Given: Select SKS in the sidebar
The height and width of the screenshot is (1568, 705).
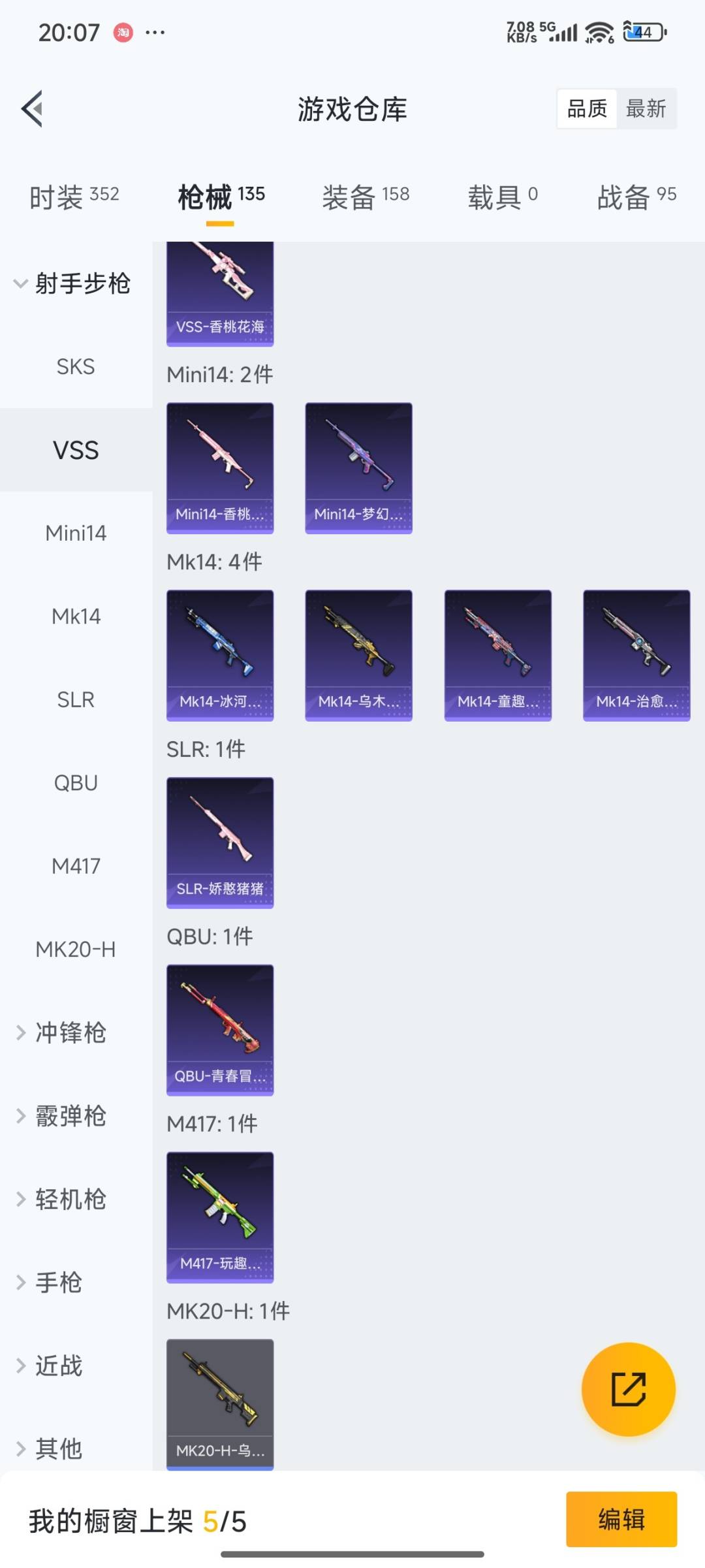Looking at the screenshot, I should [76, 366].
